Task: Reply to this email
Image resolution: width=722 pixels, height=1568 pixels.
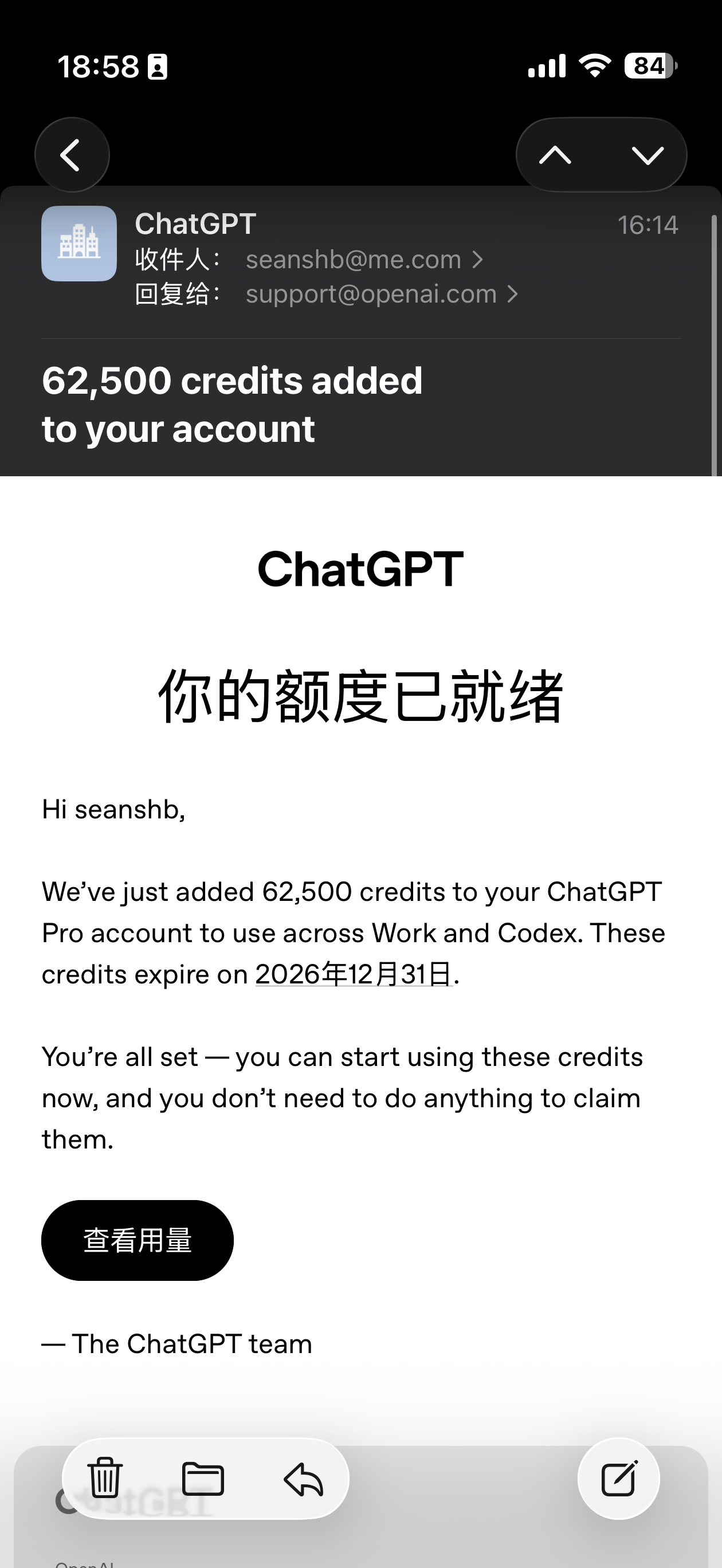Action: (303, 1479)
